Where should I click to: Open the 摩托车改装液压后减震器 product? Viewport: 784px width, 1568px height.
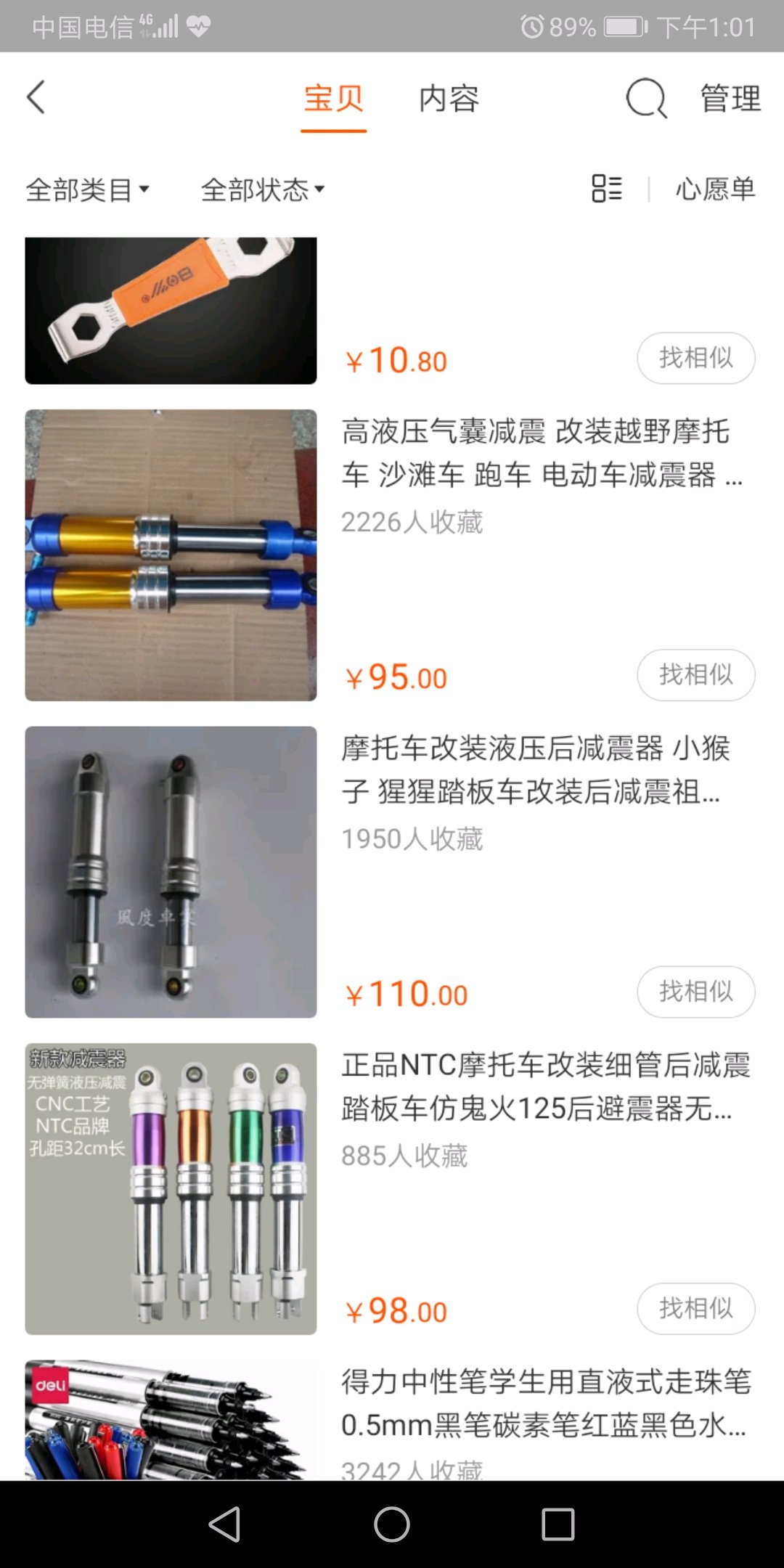click(536, 769)
